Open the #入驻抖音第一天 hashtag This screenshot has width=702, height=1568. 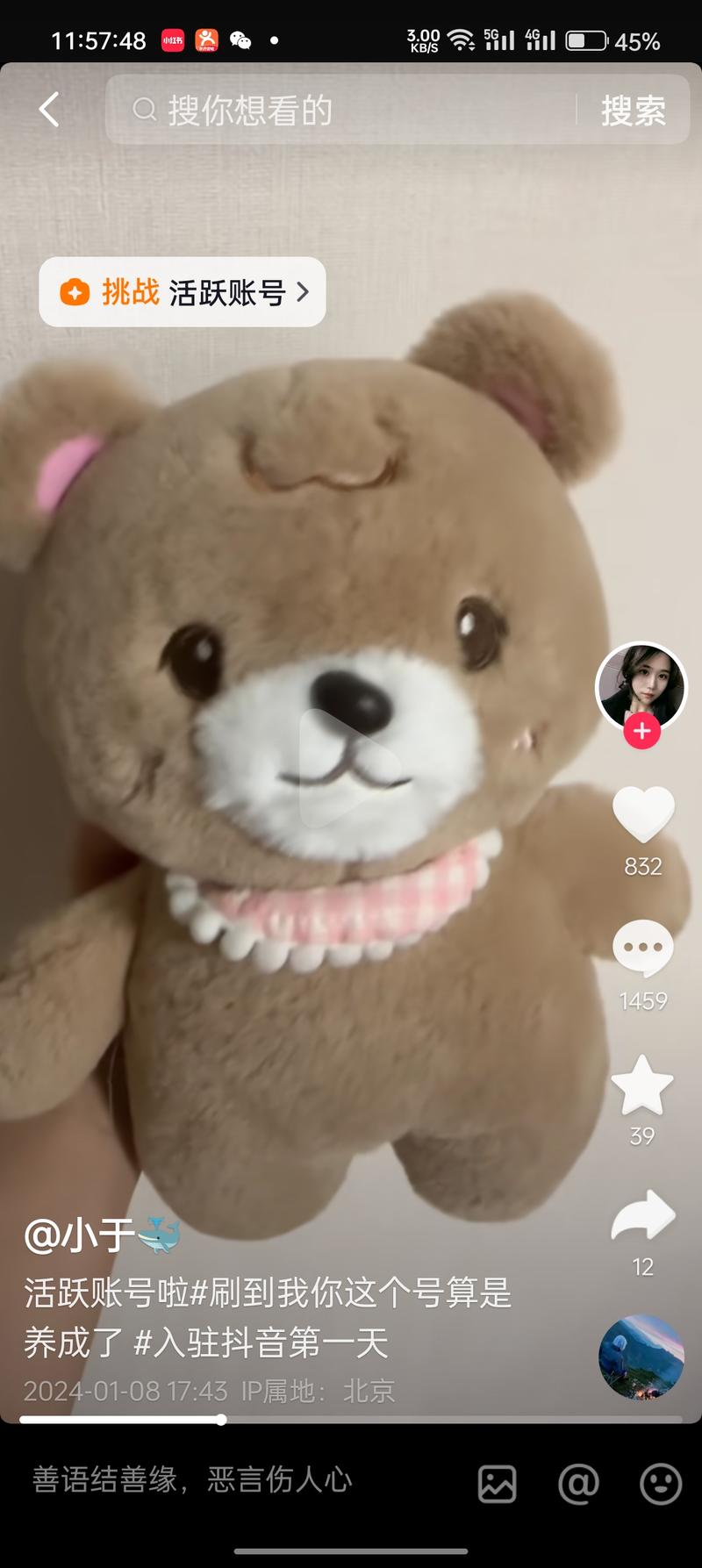pyautogui.click(x=261, y=1342)
